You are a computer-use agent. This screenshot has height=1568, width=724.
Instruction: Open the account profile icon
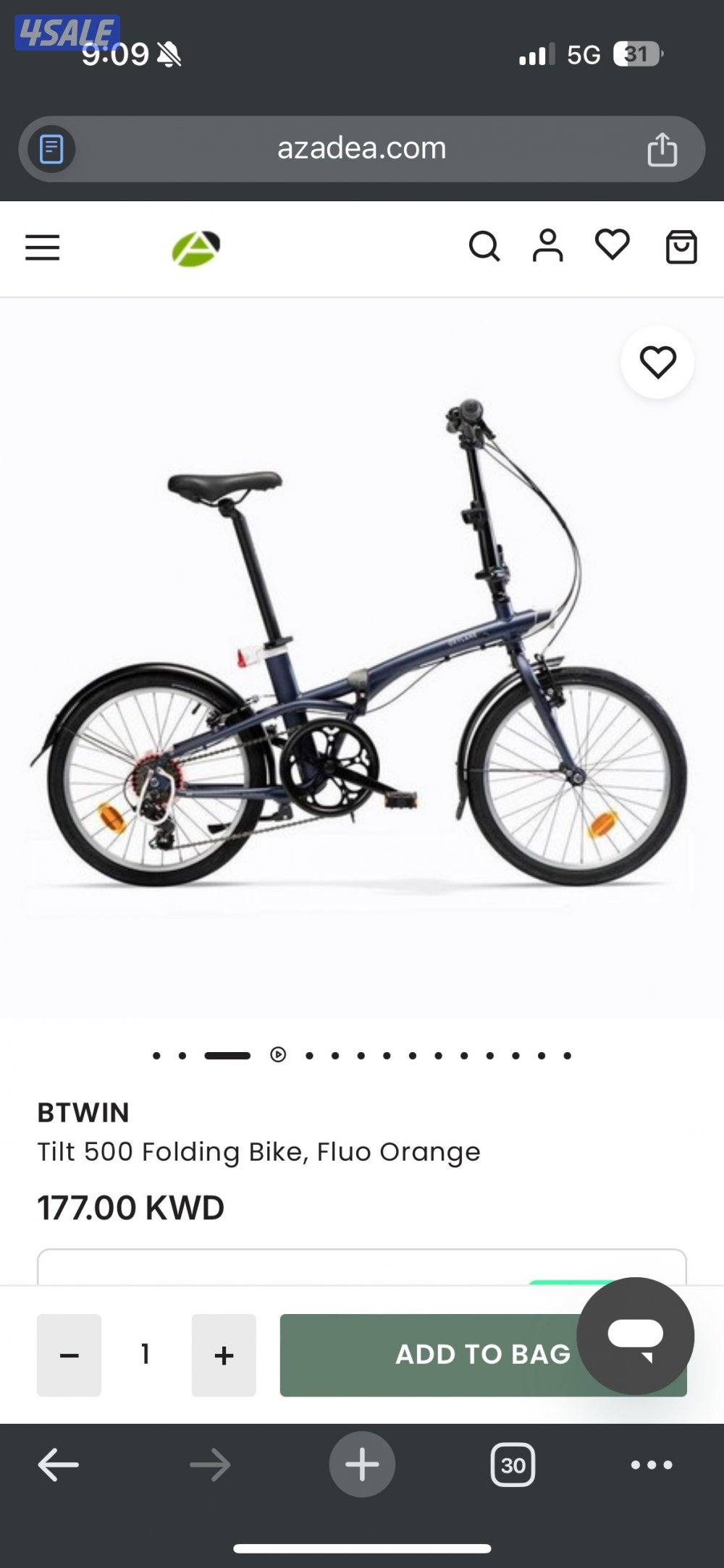(x=548, y=247)
